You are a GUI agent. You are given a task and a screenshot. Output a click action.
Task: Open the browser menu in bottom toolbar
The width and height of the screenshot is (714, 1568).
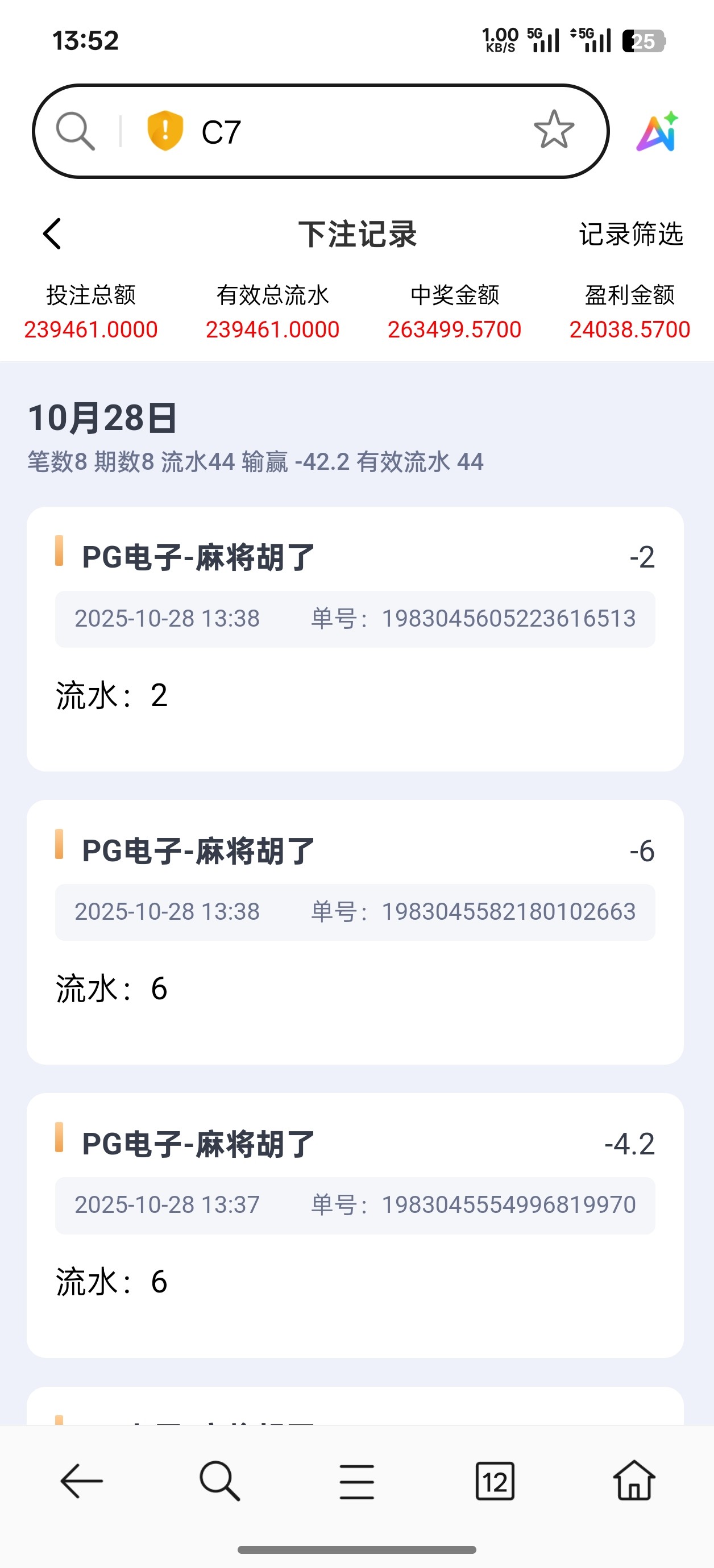pos(357,1482)
